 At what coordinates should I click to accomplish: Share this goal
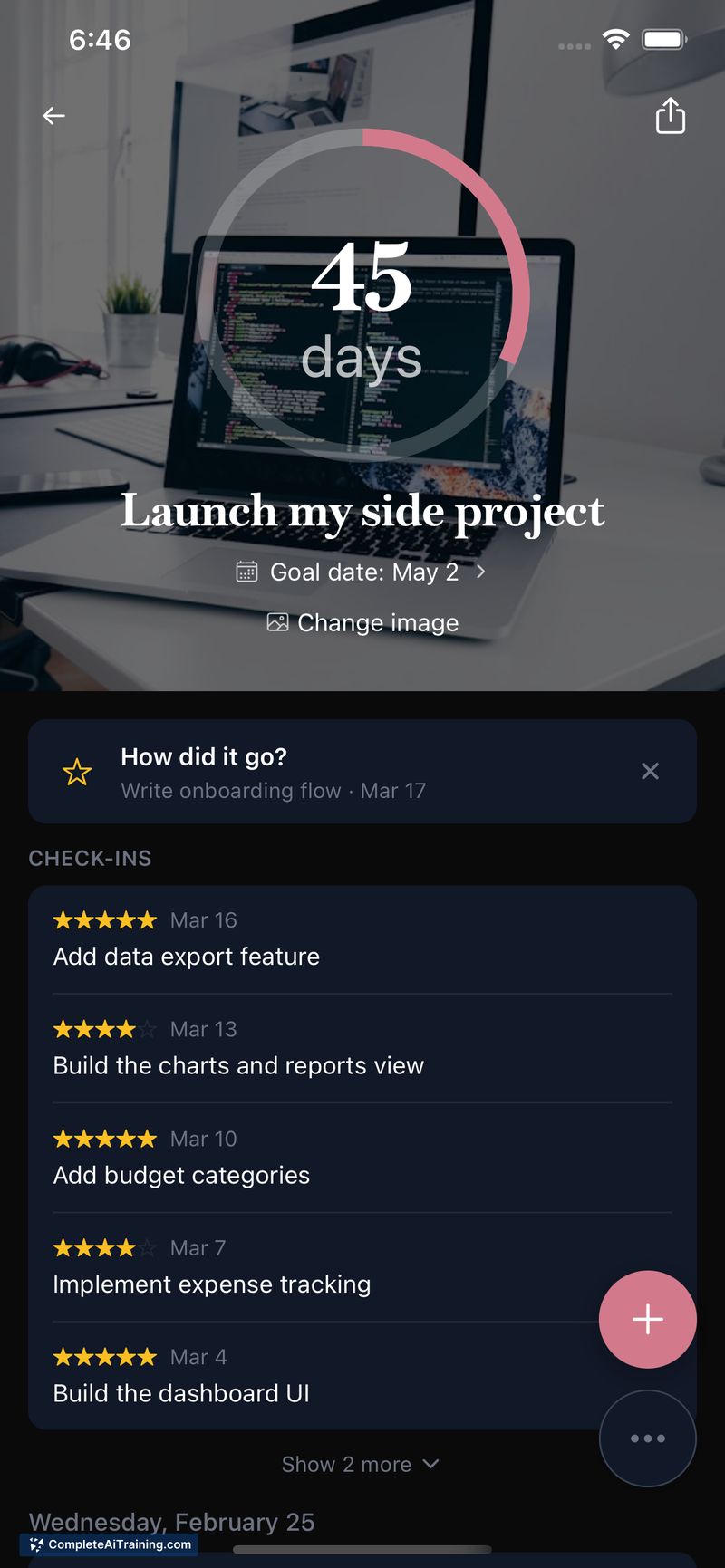tap(670, 116)
